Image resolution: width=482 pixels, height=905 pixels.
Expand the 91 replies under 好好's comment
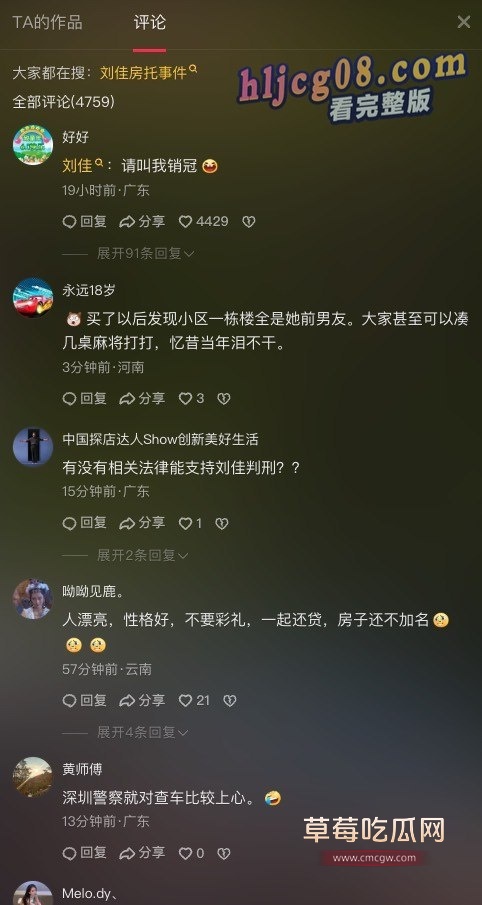pos(145,253)
